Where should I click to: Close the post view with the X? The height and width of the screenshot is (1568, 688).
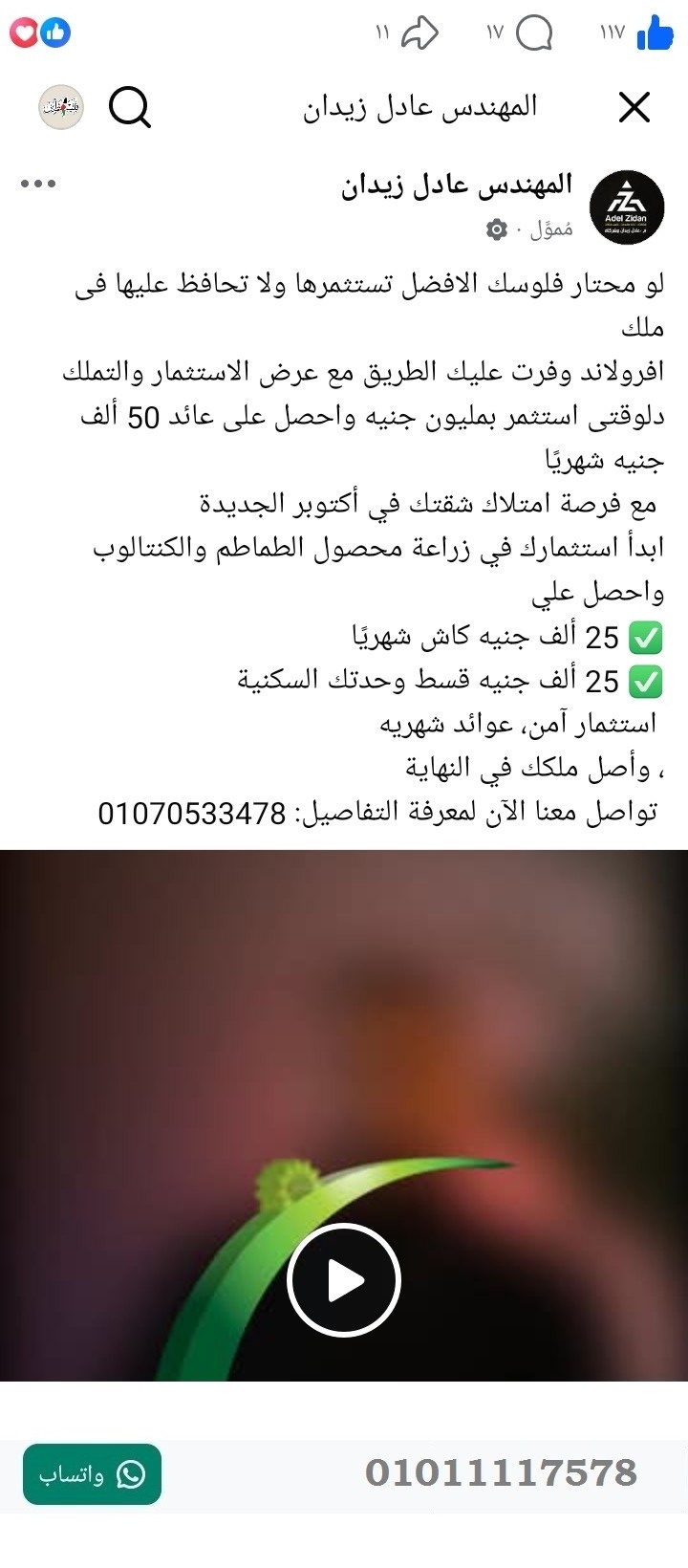(x=634, y=107)
